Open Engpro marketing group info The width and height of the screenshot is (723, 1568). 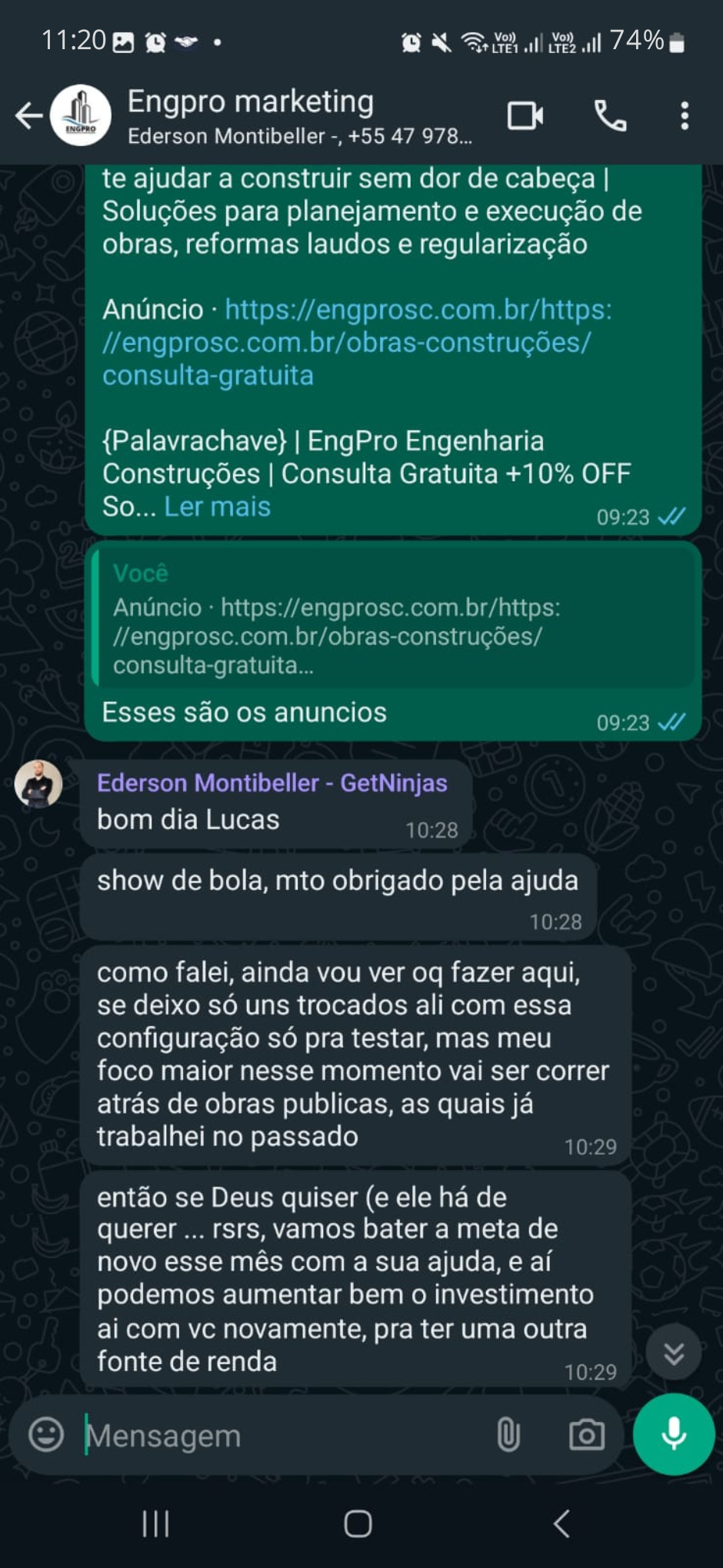coord(298,116)
